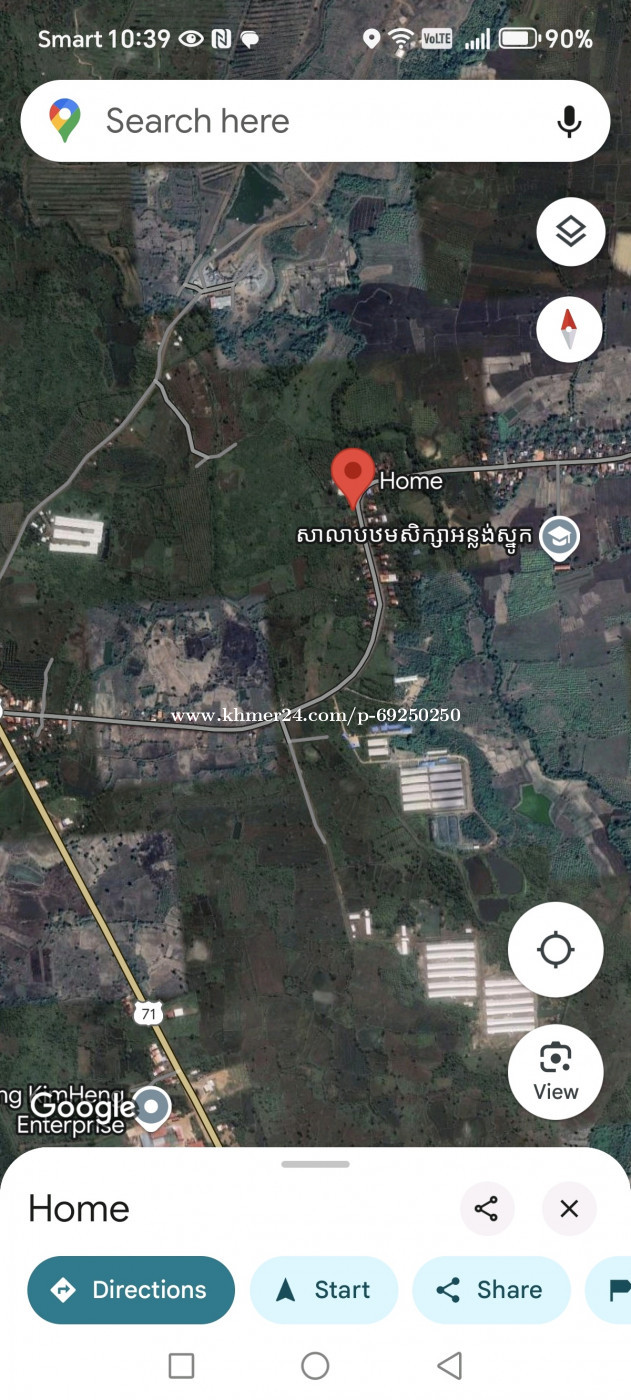Select the red Home pin on map

(352, 476)
